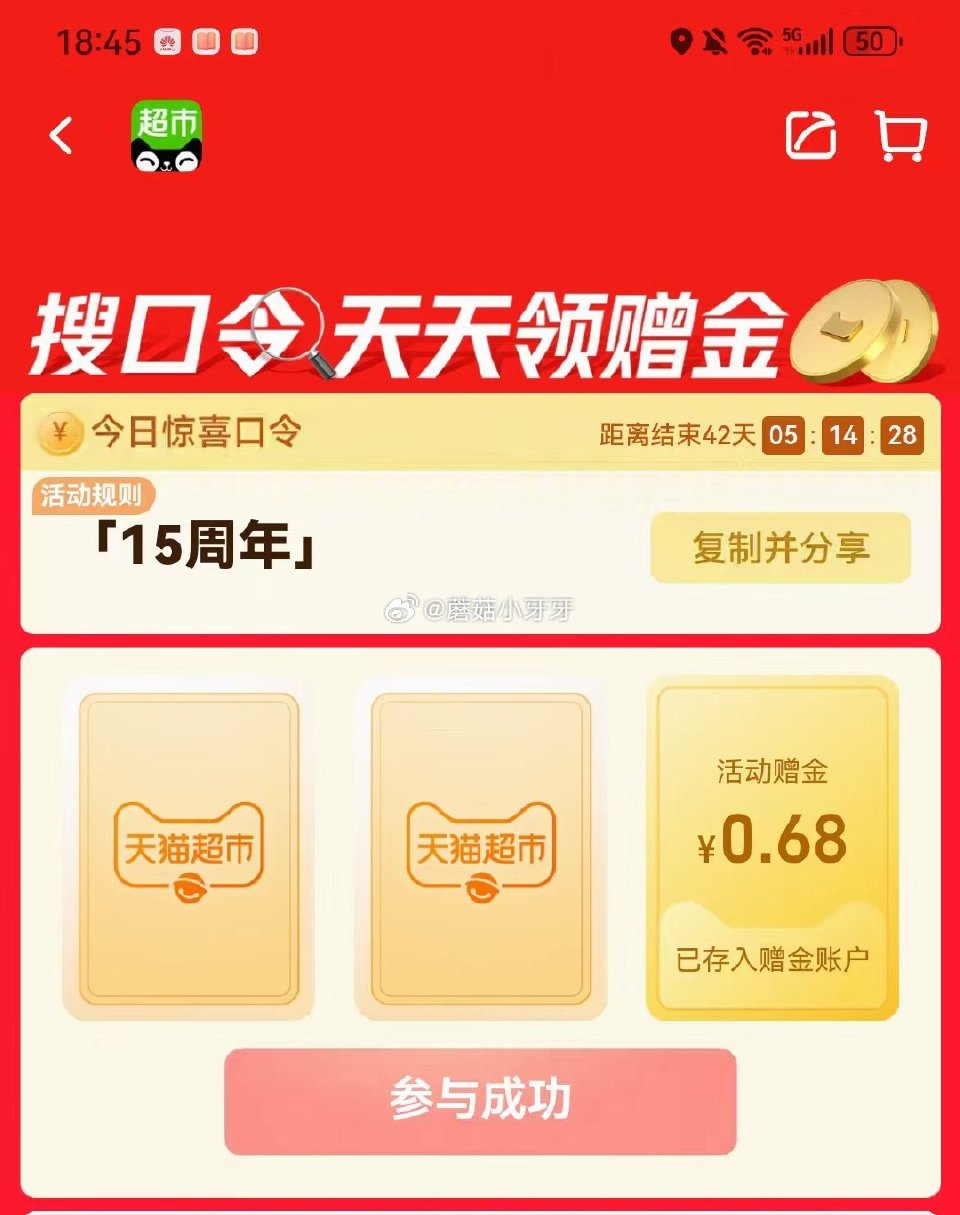Tap the location icon in the status bar
Viewport: 960px width, 1215px height.
tap(684, 40)
